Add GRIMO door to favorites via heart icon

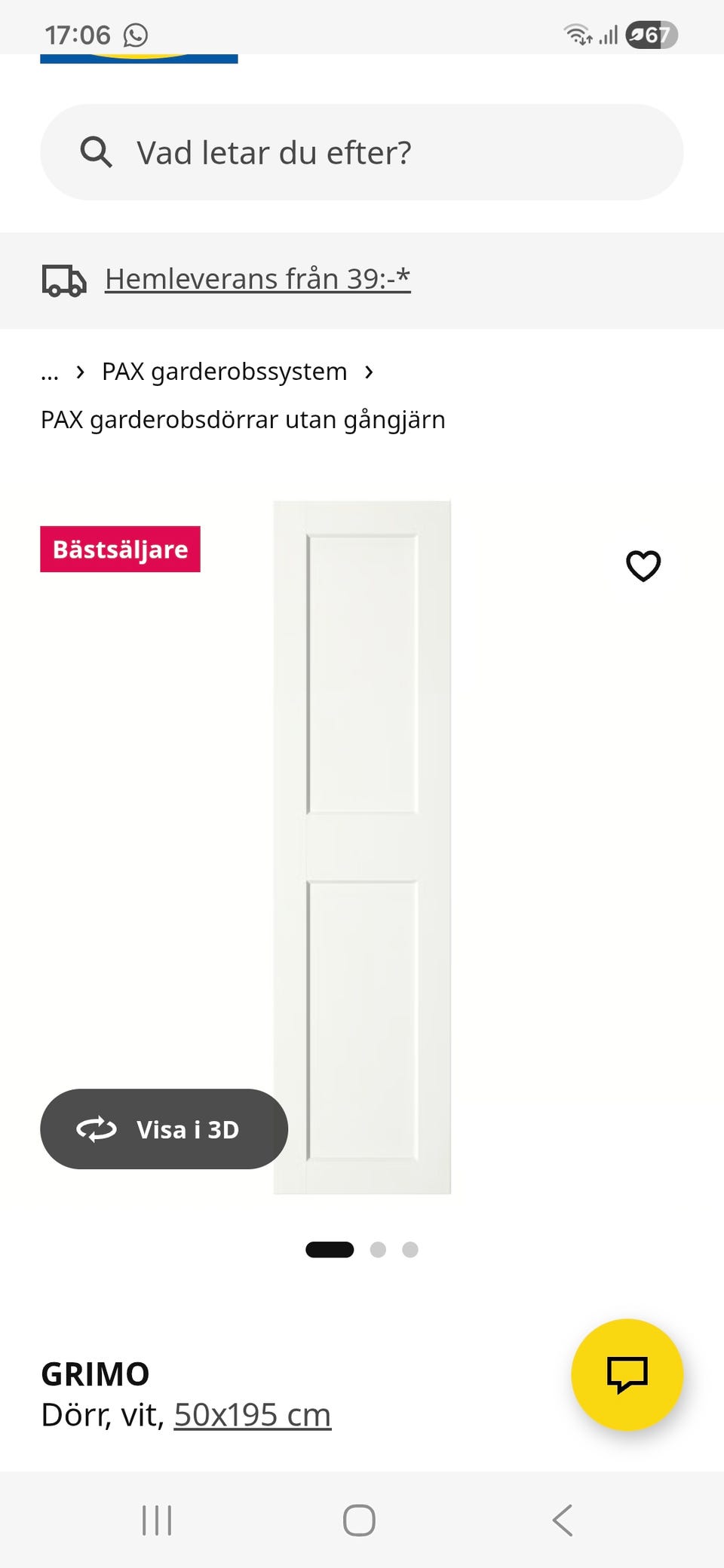point(643,565)
